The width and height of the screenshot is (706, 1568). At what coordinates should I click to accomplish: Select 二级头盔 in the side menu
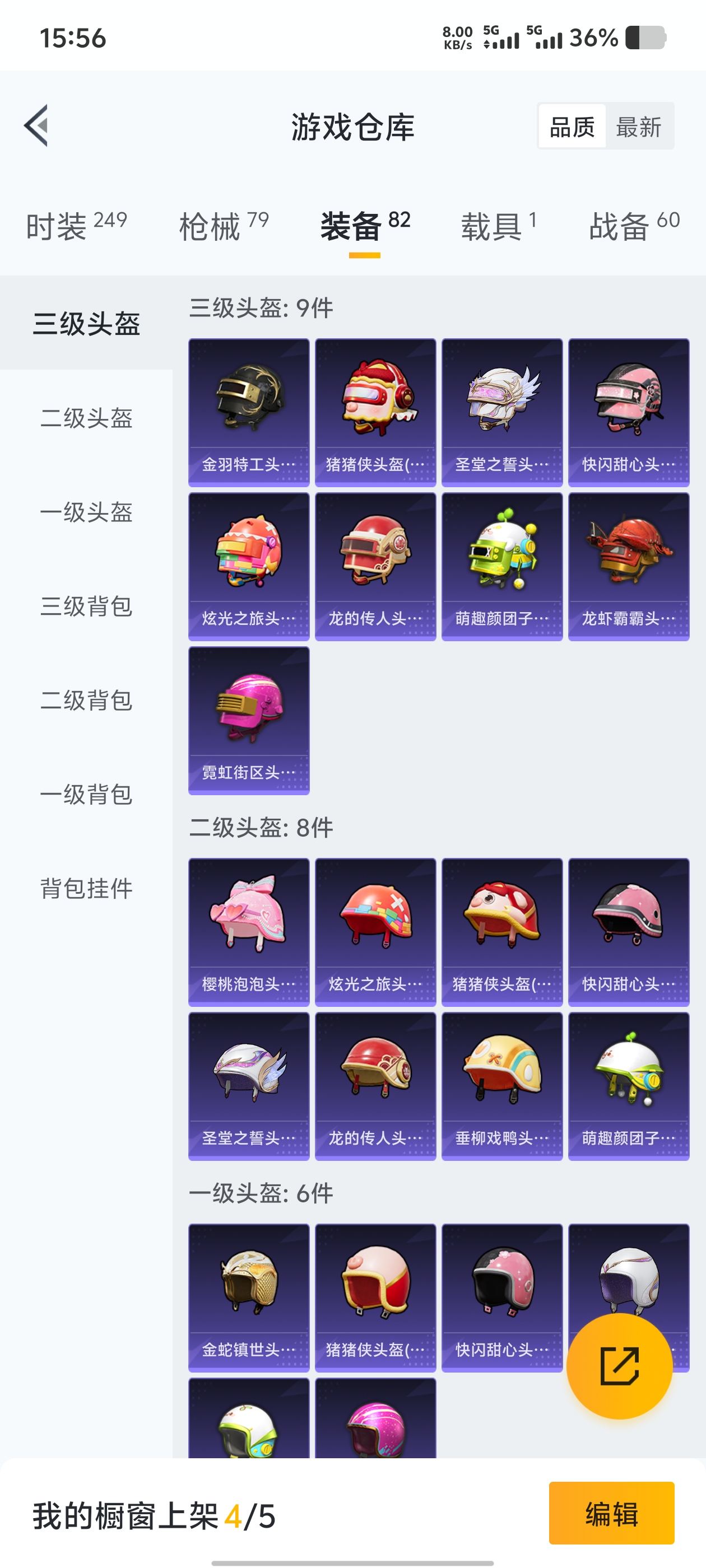(x=86, y=418)
